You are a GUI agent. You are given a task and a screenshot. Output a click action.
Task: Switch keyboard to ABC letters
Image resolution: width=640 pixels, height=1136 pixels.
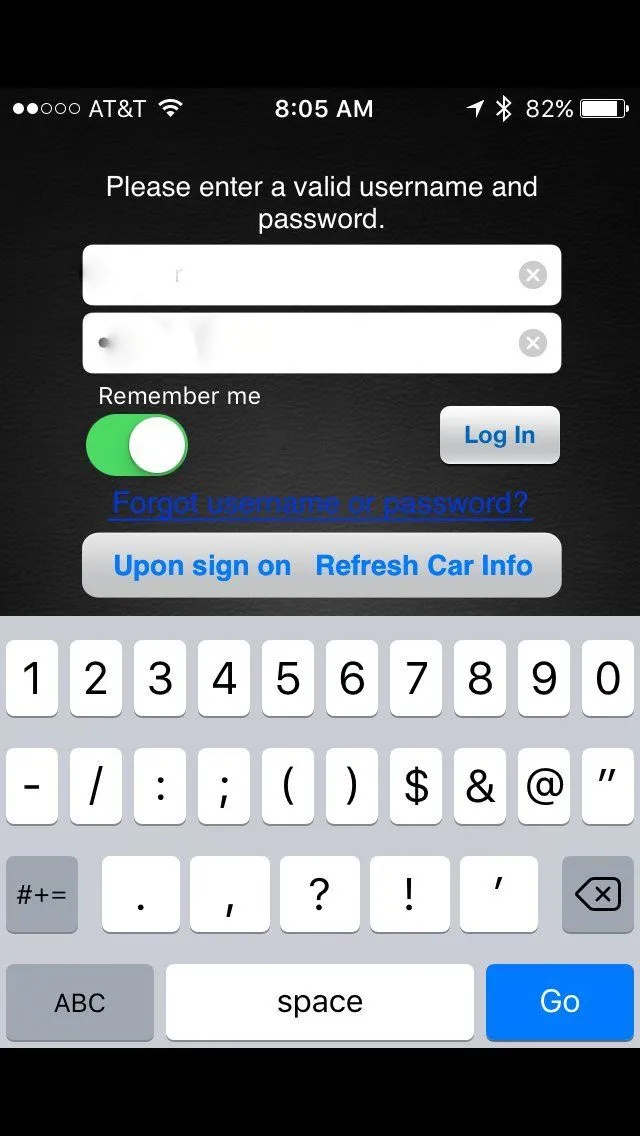click(x=80, y=1002)
